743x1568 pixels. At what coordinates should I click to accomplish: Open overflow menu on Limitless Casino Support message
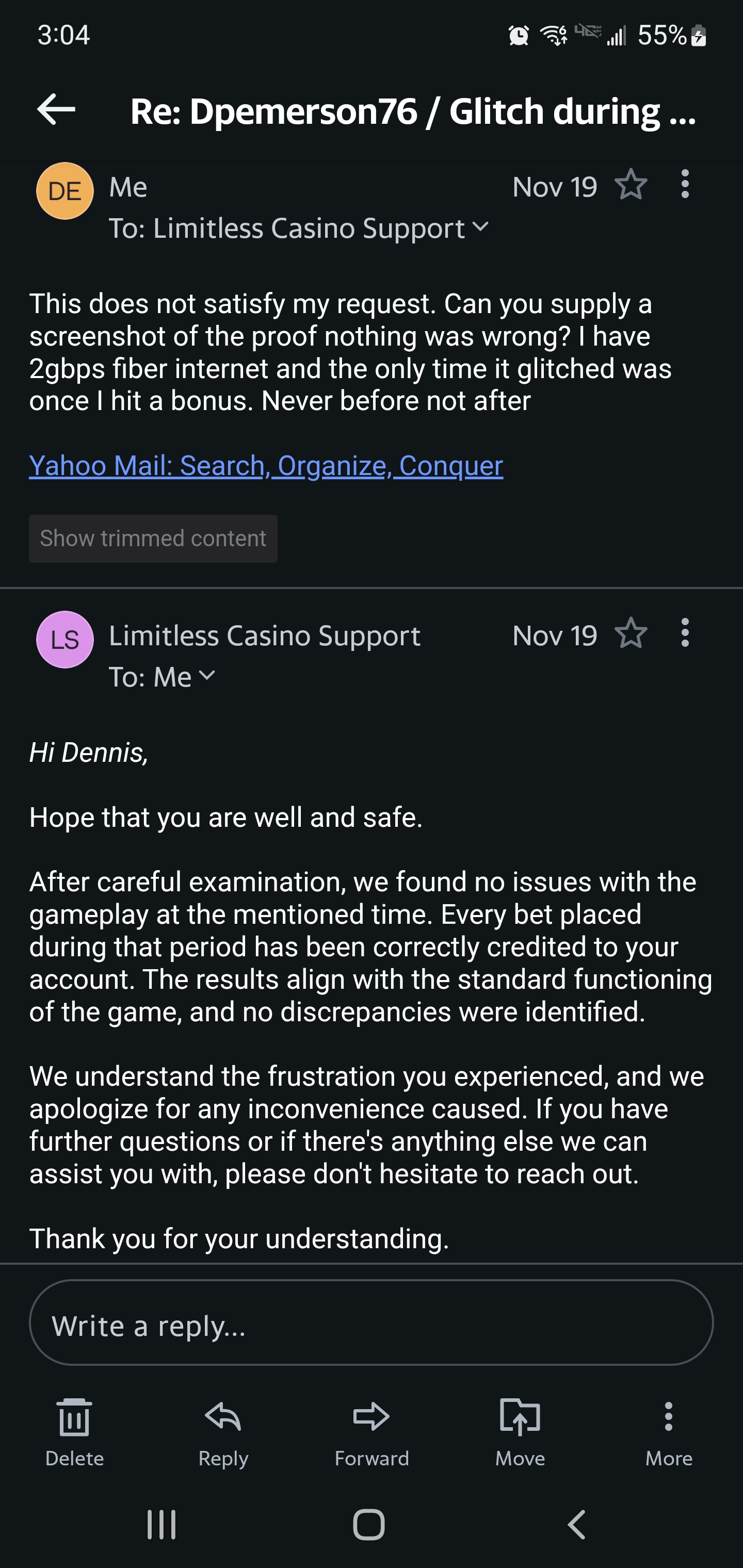pyautogui.click(x=685, y=632)
